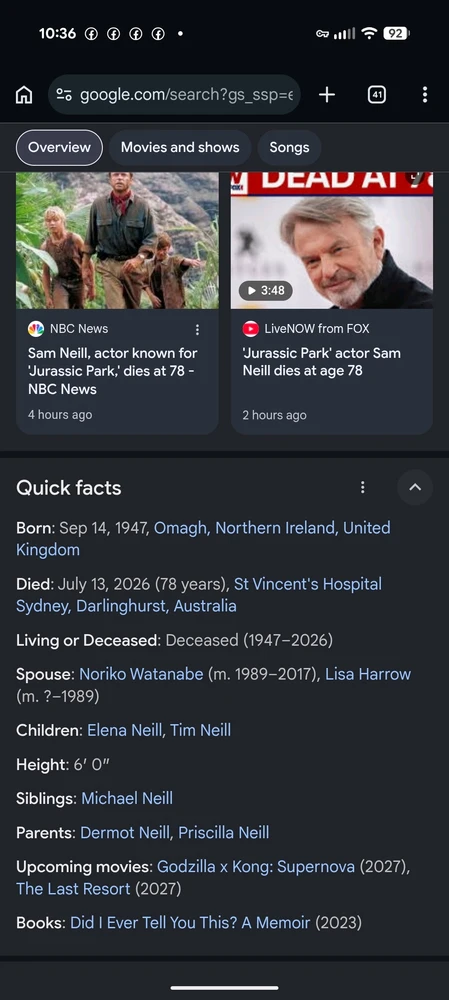This screenshot has height=1000, width=449.
Task: Open the browser overflow menu
Action: [425, 95]
